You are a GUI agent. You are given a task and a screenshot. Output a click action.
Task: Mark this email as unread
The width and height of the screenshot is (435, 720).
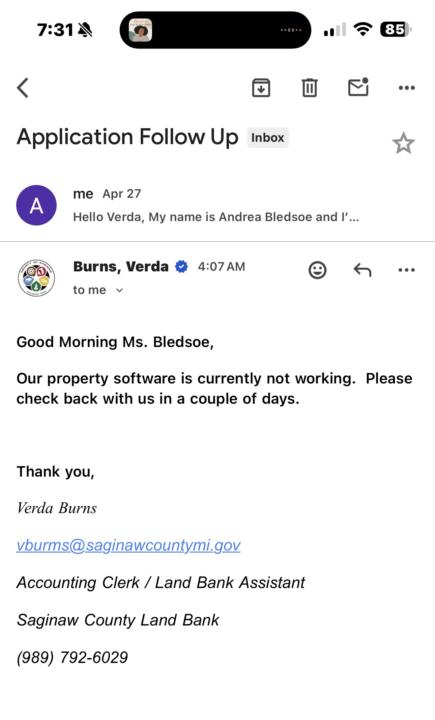[x=358, y=87]
